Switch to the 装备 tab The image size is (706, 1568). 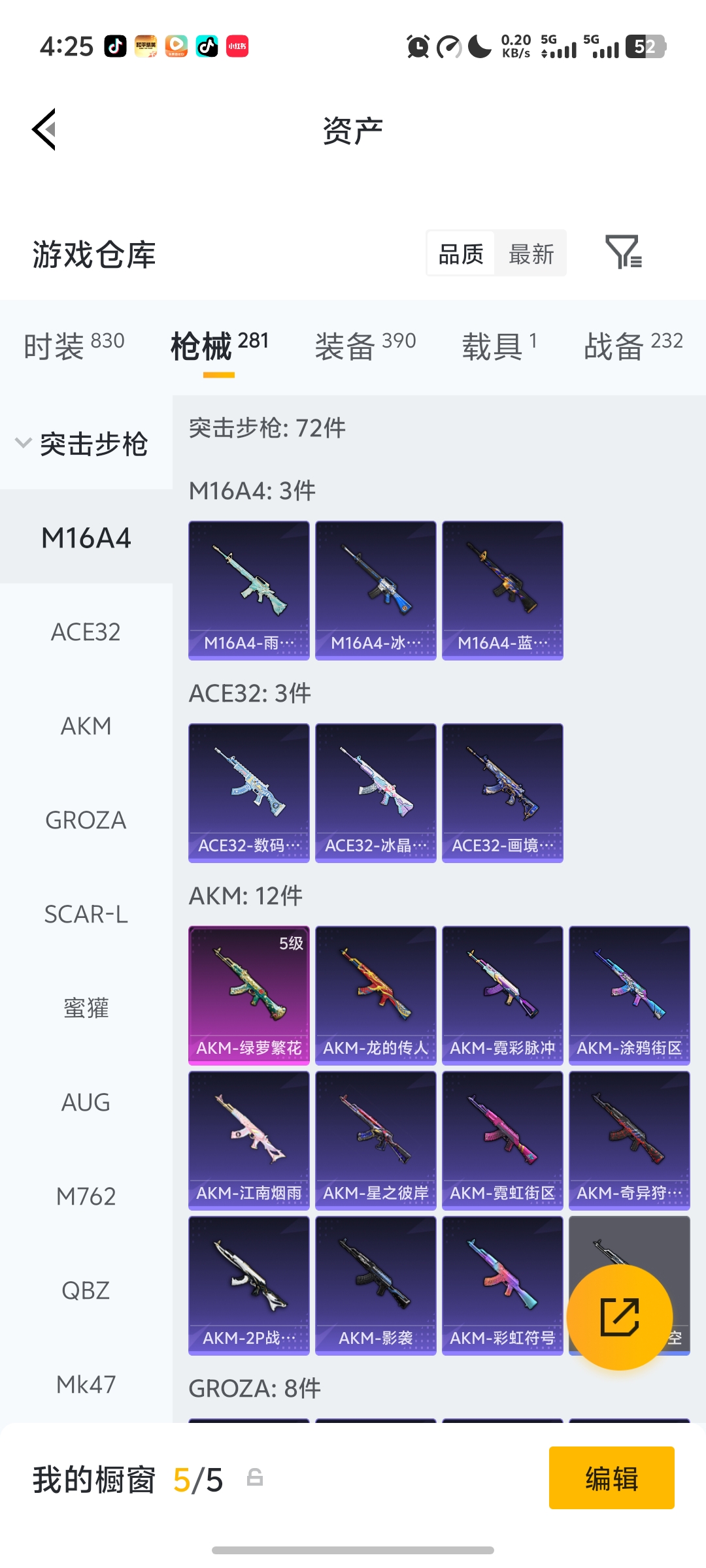coord(365,345)
